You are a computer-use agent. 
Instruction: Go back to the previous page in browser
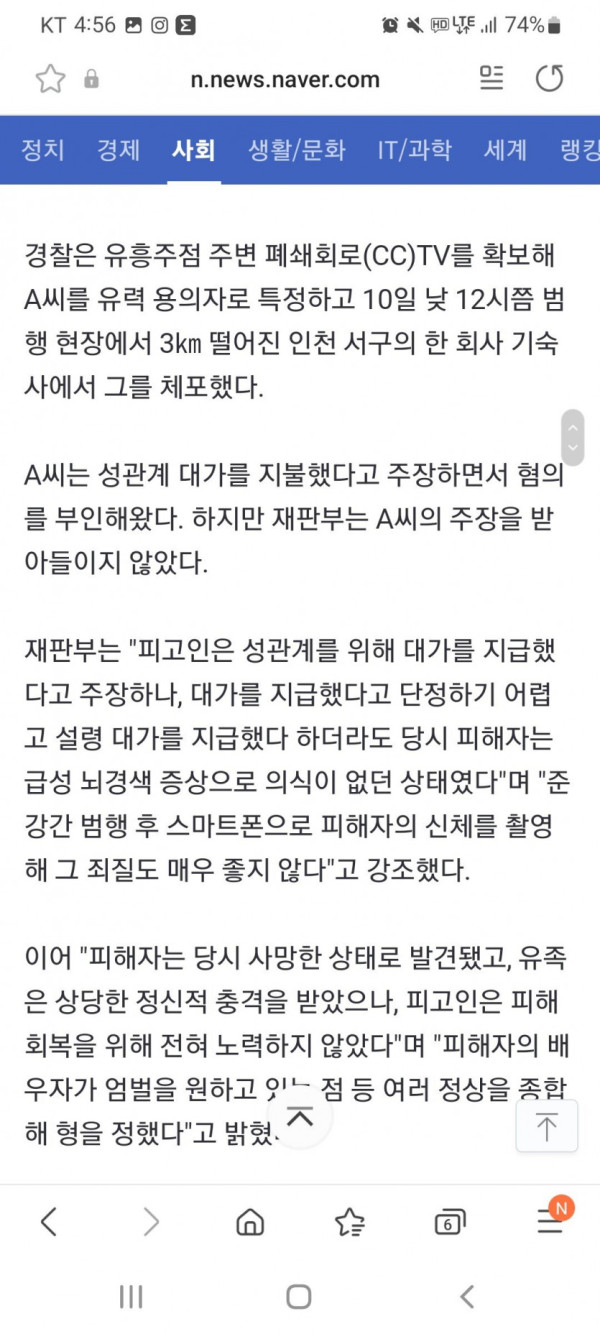pos(49,1221)
